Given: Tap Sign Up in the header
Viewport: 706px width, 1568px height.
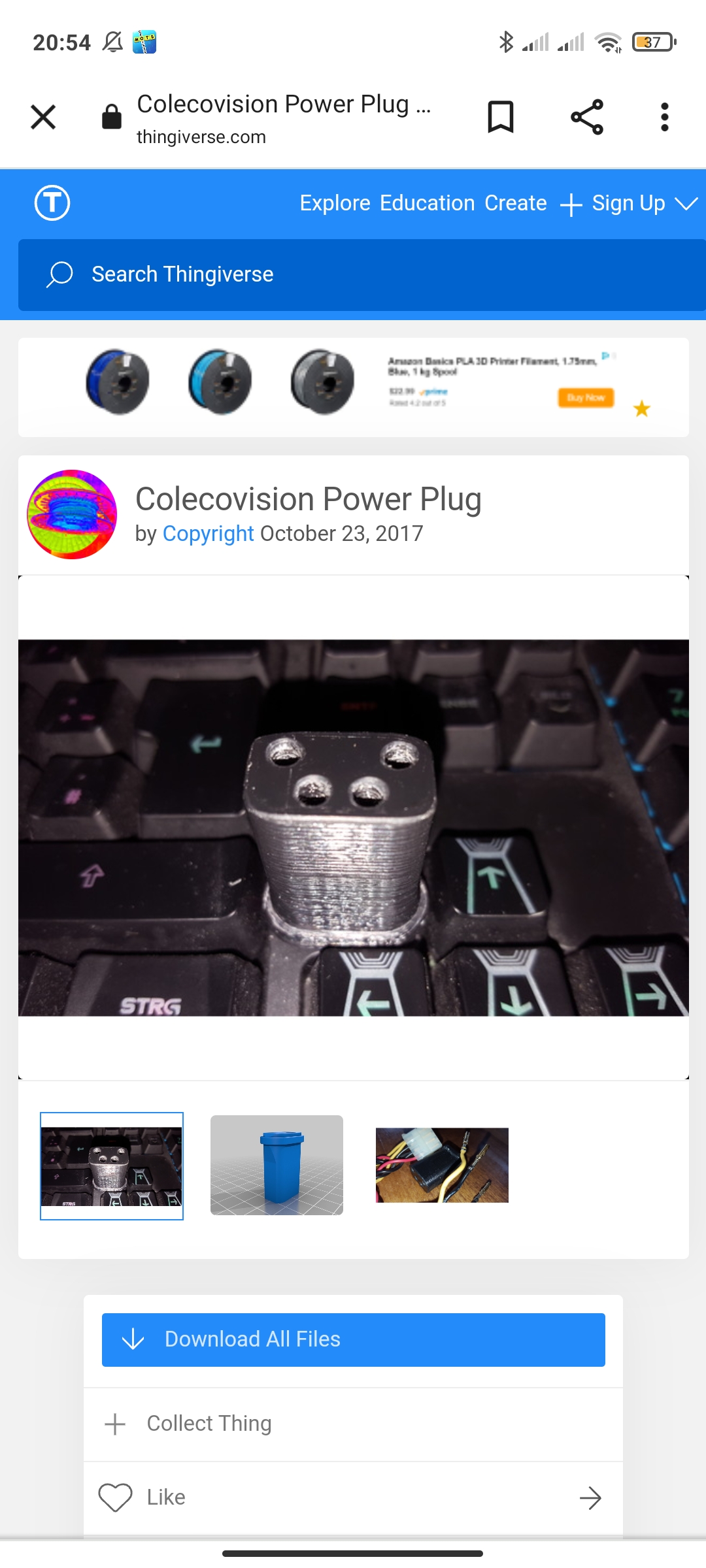Looking at the screenshot, I should coord(628,203).
